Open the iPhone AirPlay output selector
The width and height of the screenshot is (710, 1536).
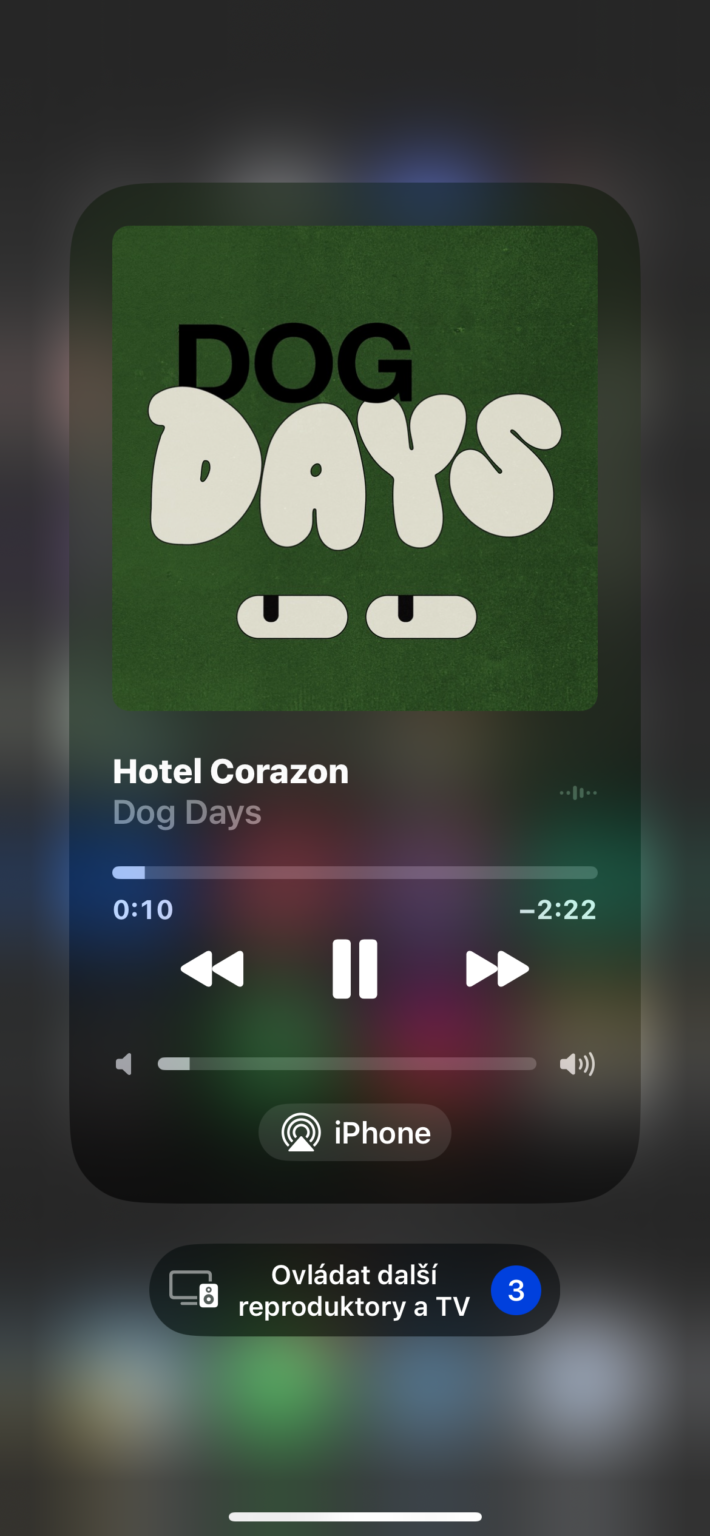point(355,1132)
